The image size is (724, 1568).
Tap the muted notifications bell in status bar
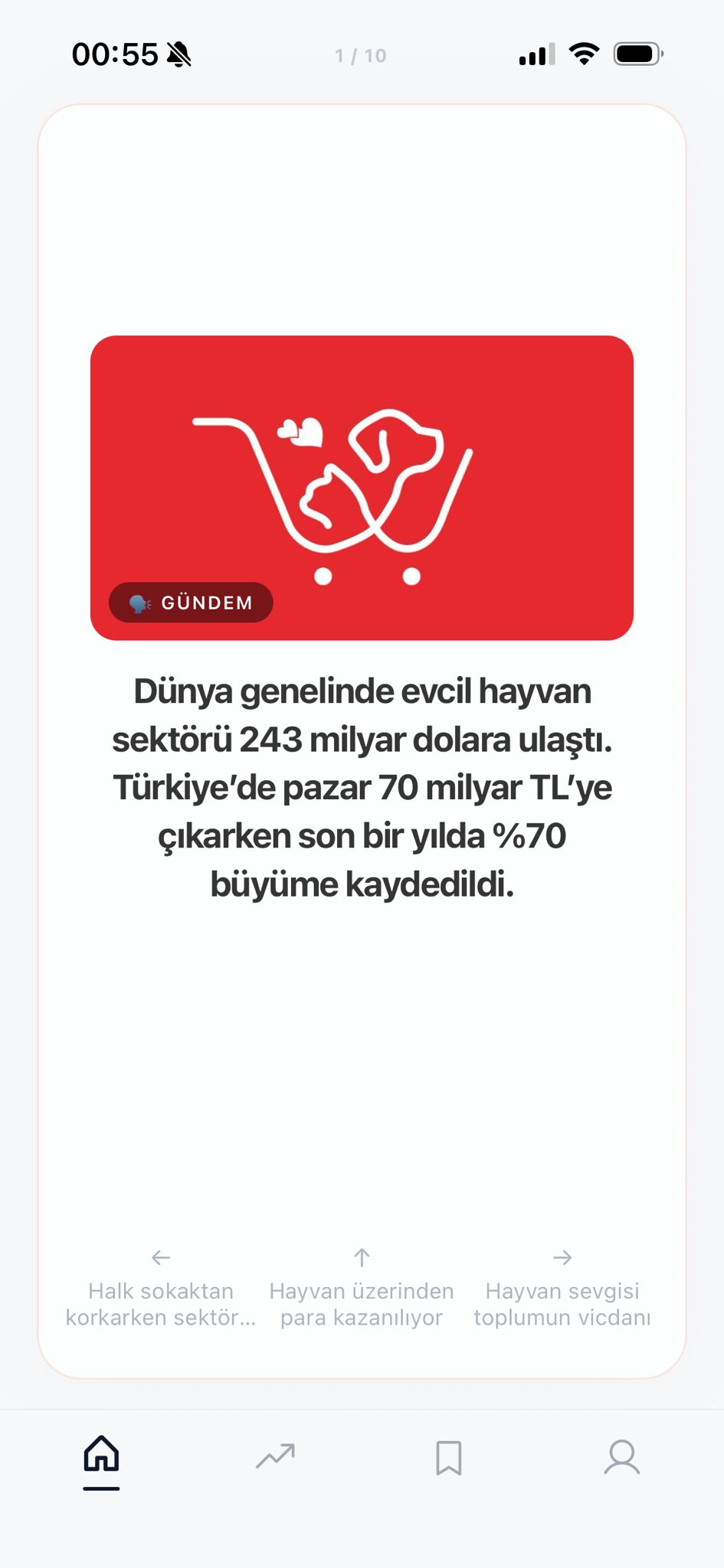coord(178,54)
